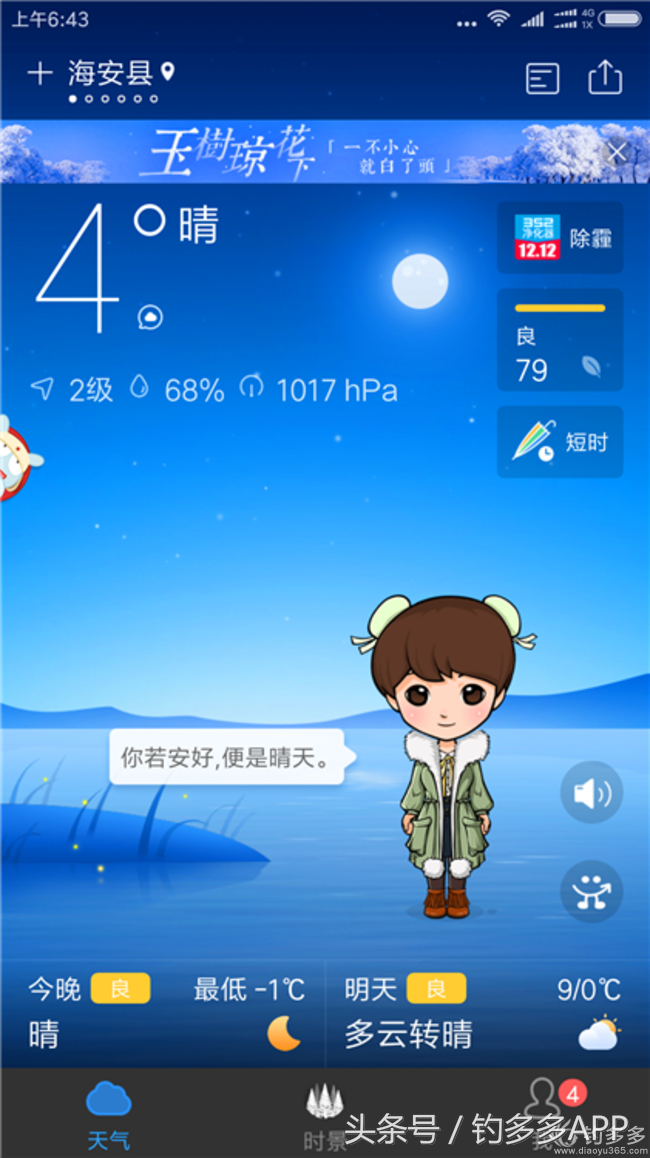Open the 除霾 12.12 promotion card

pos(560,238)
